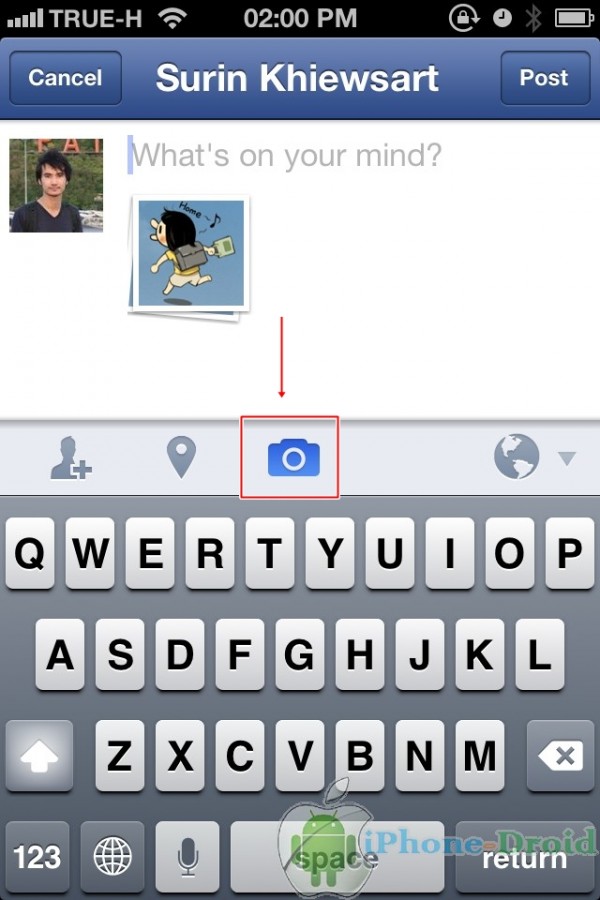This screenshot has height=900, width=600.
Task: Hit the backspace key
Action: coord(558,755)
